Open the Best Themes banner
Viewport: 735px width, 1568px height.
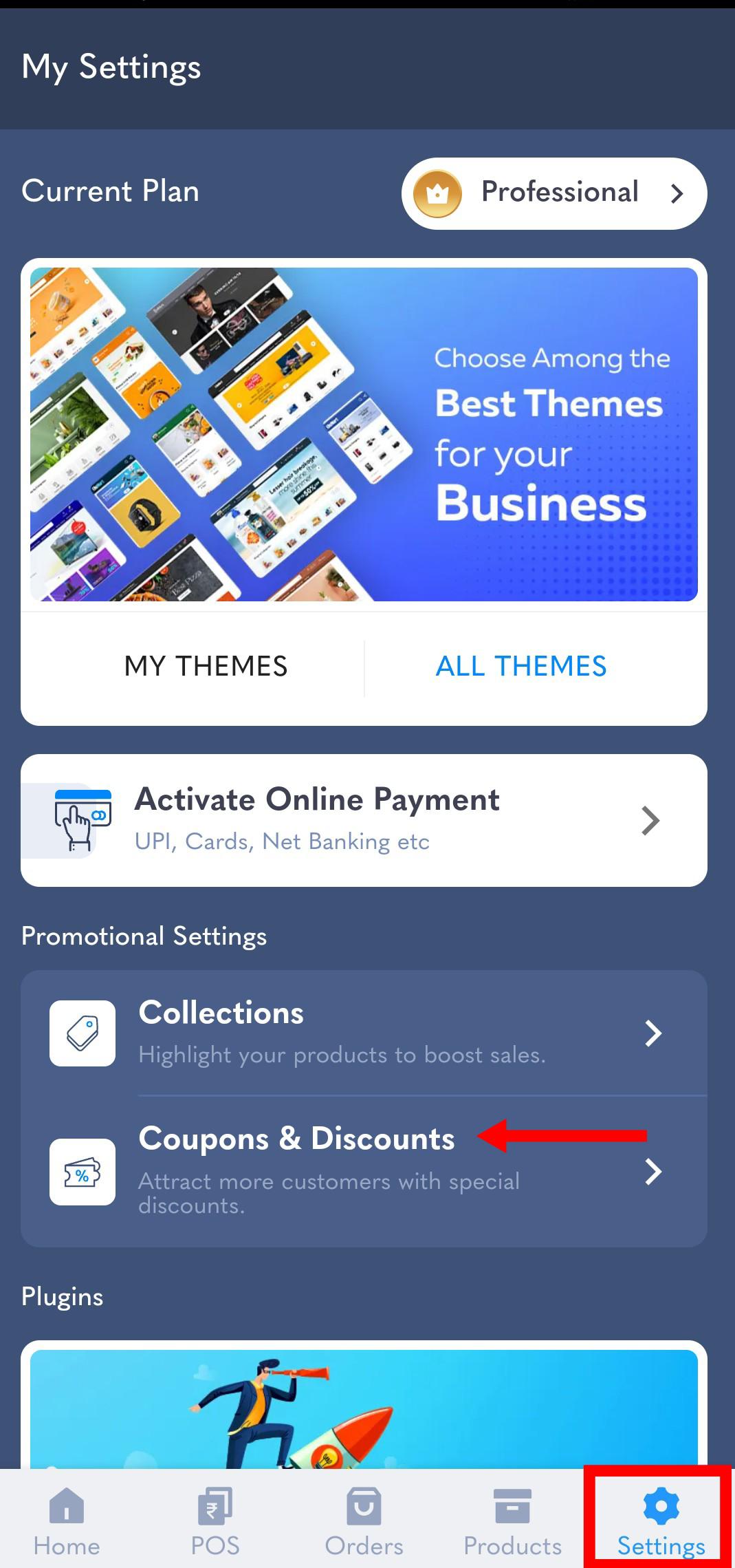pyautogui.click(x=364, y=434)
